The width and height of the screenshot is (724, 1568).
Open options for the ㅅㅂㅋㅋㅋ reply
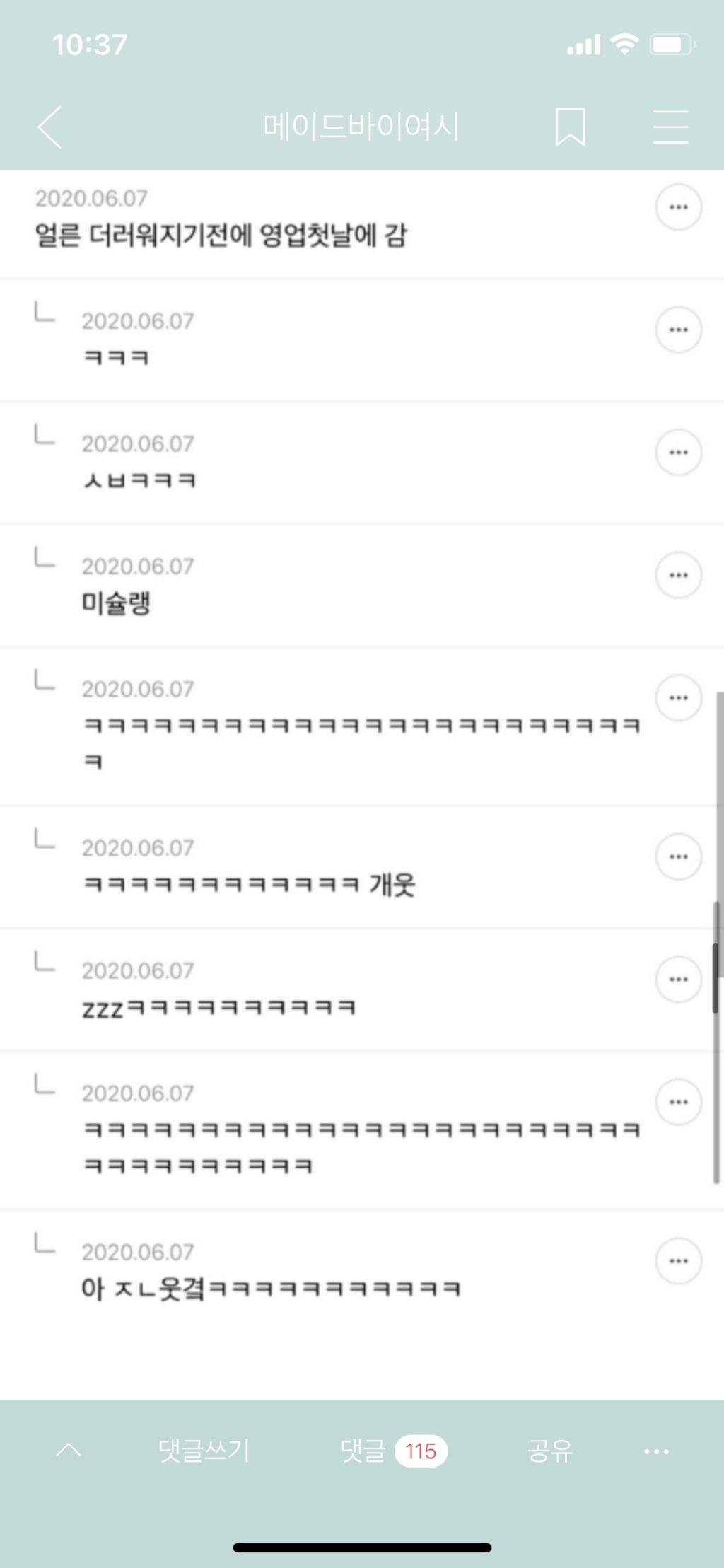679,453
